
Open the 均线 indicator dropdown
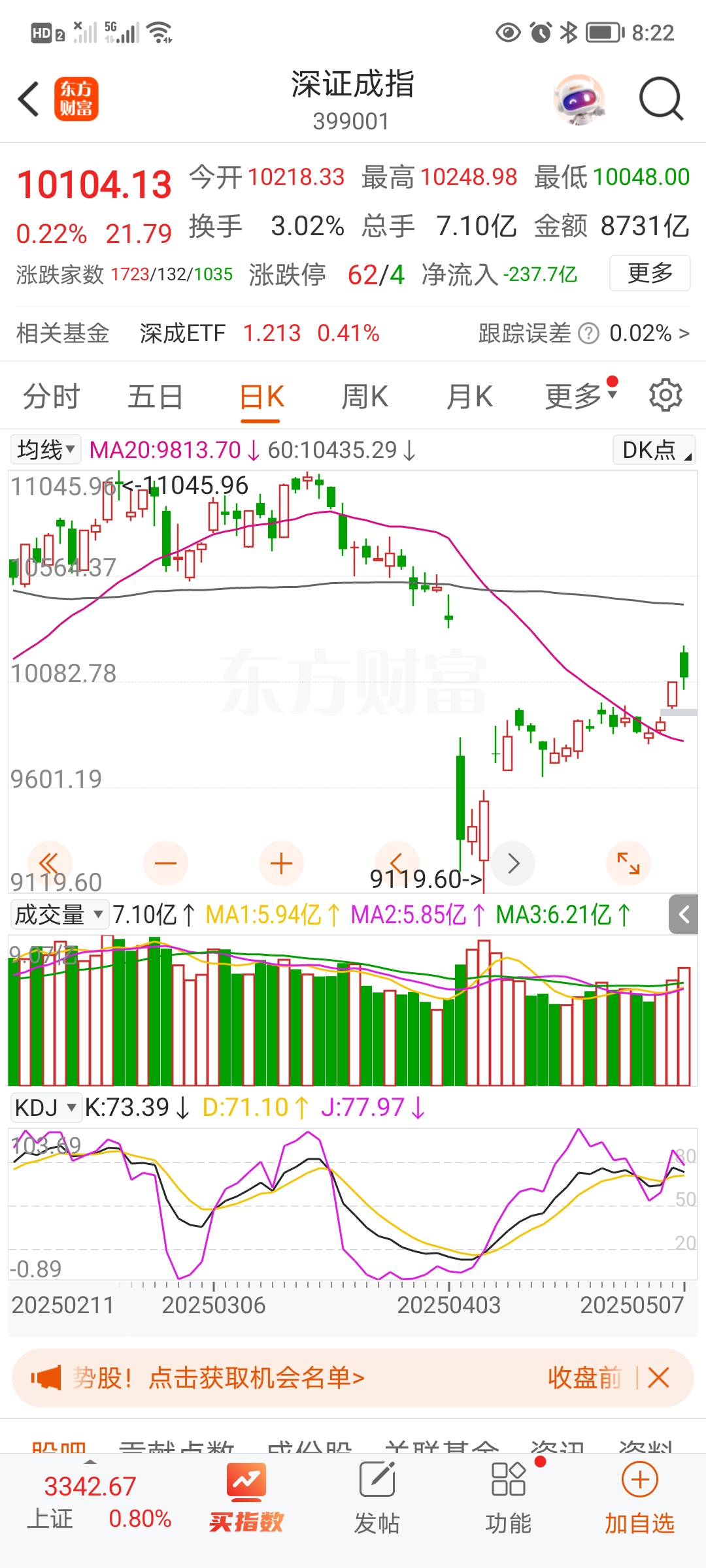[x=46, y=449]
